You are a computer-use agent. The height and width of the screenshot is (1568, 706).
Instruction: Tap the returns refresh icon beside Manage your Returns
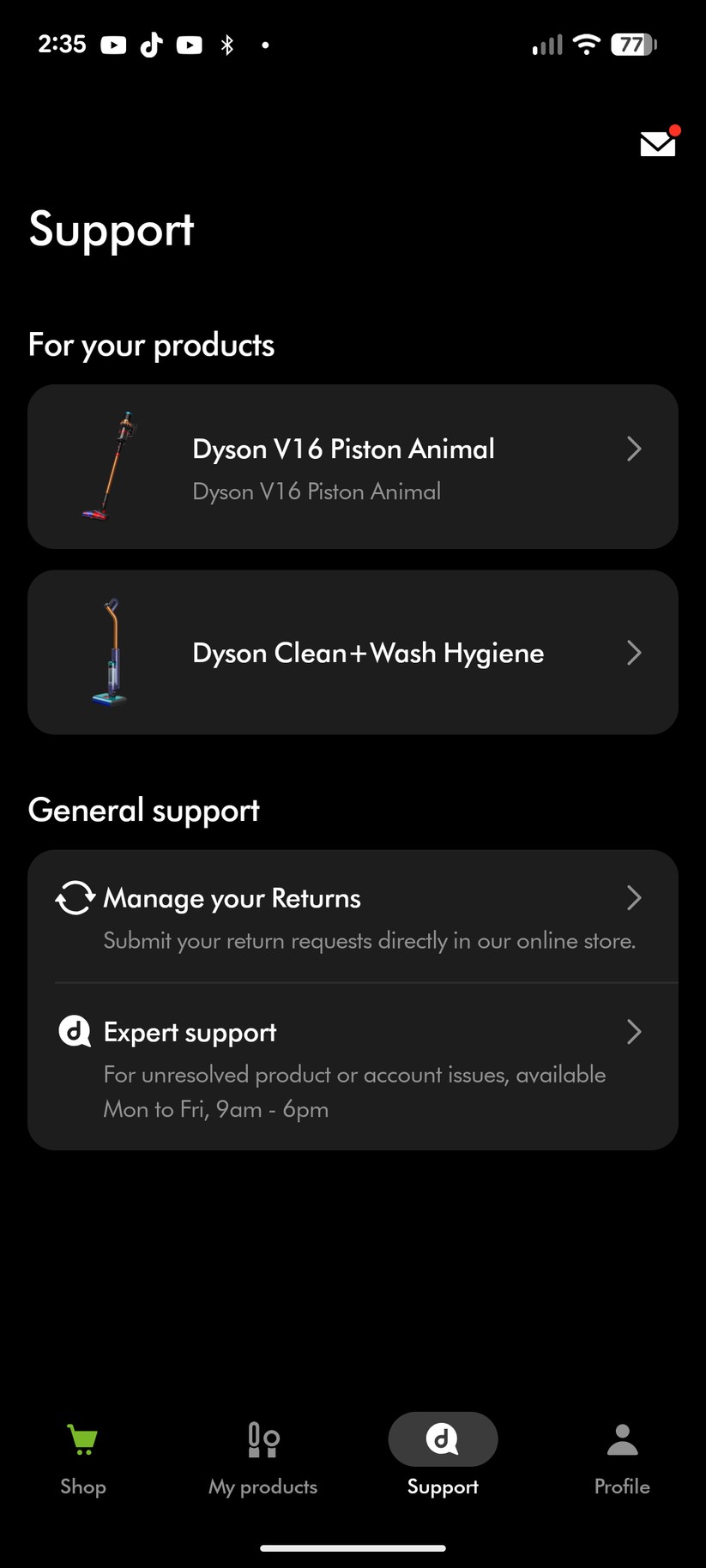coord(73,898)
